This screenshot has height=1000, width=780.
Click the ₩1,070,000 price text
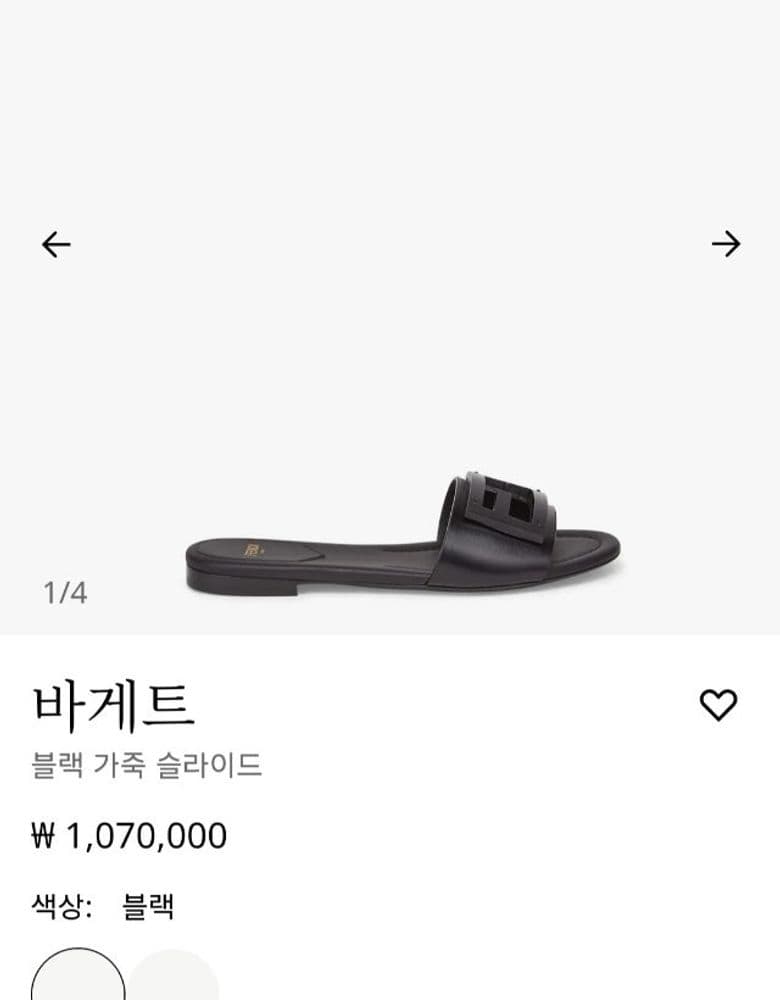(130, 833)
